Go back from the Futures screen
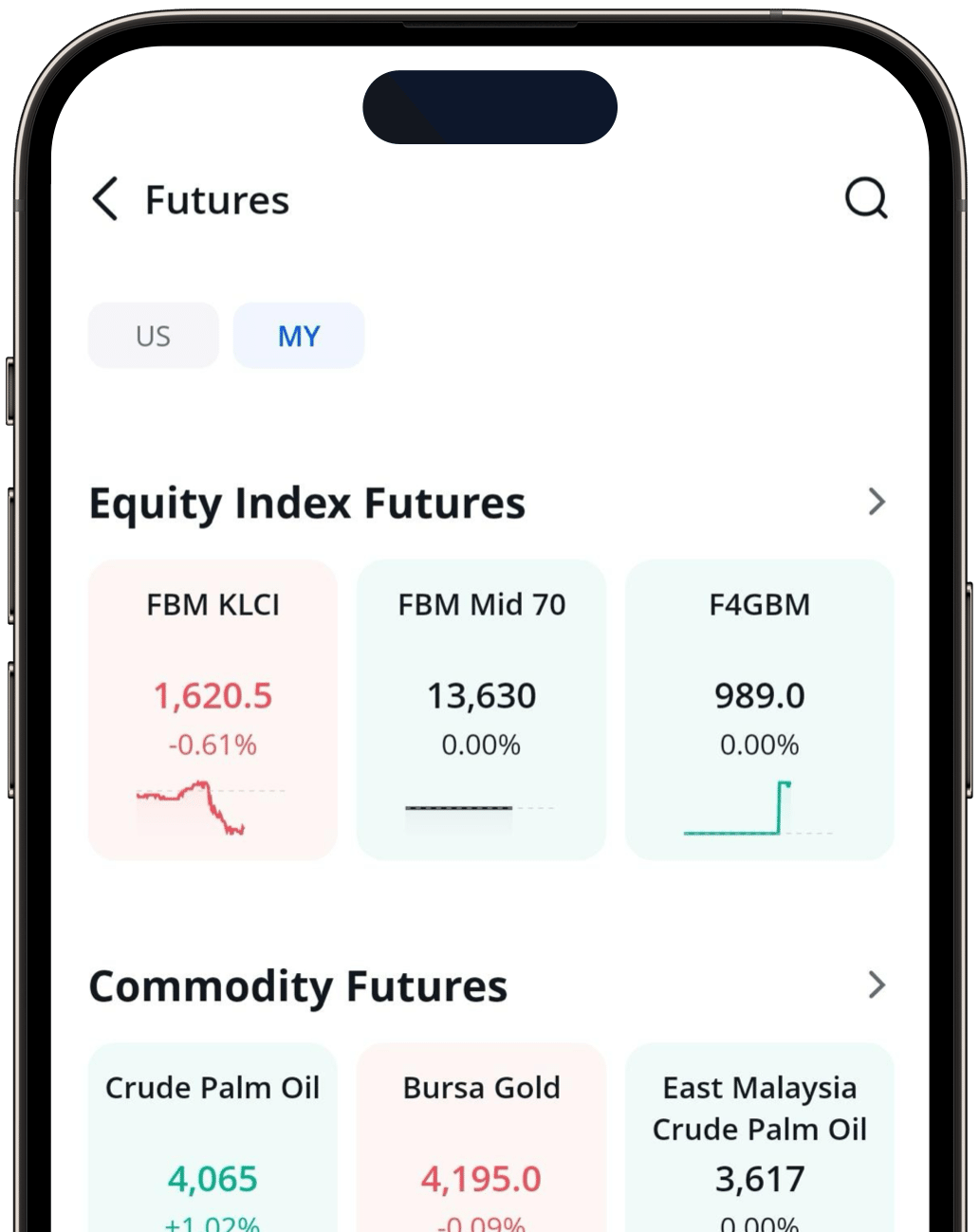The height and width of the screenshot is (1232, 979). [x=105, y=199]
